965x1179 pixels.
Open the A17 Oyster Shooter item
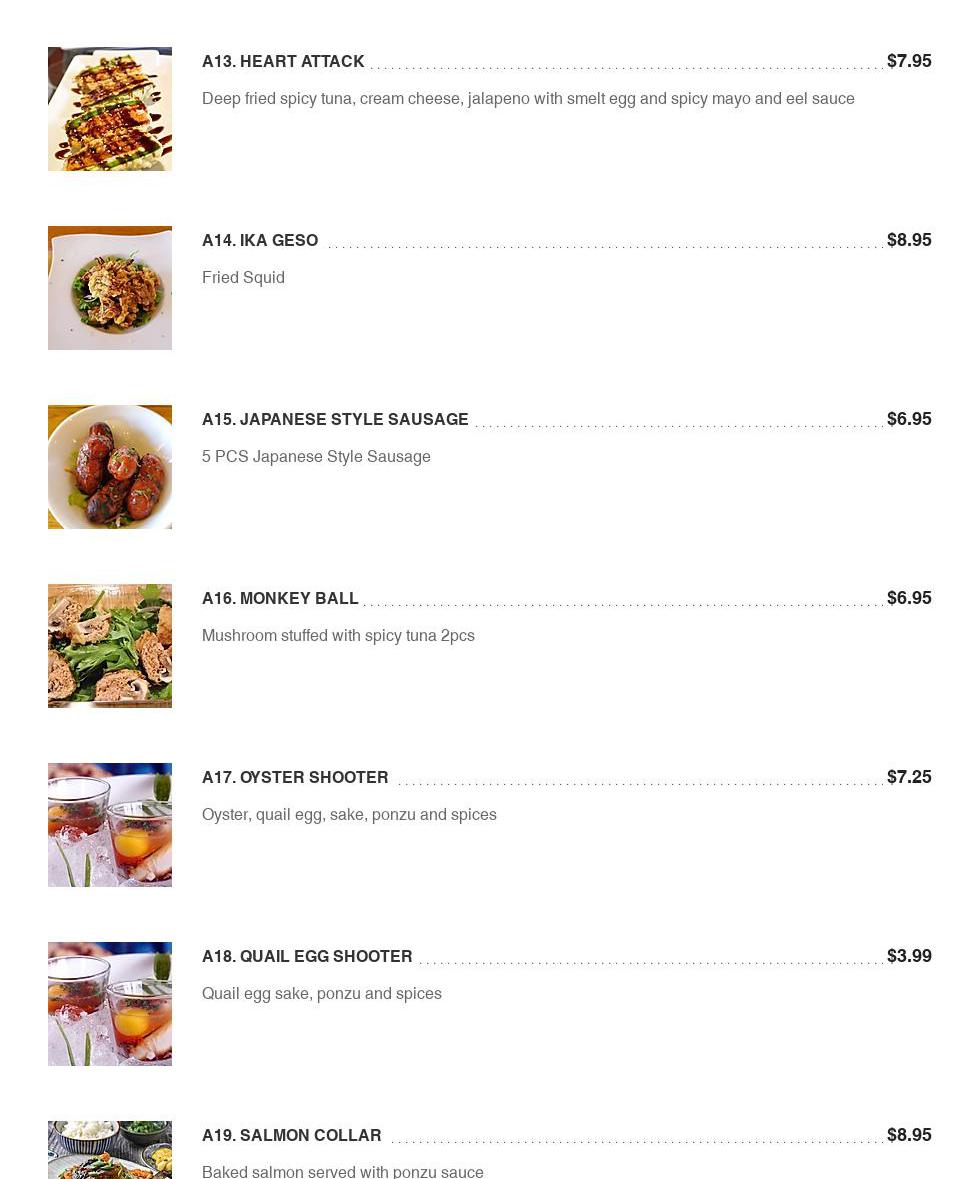point(295,778)
